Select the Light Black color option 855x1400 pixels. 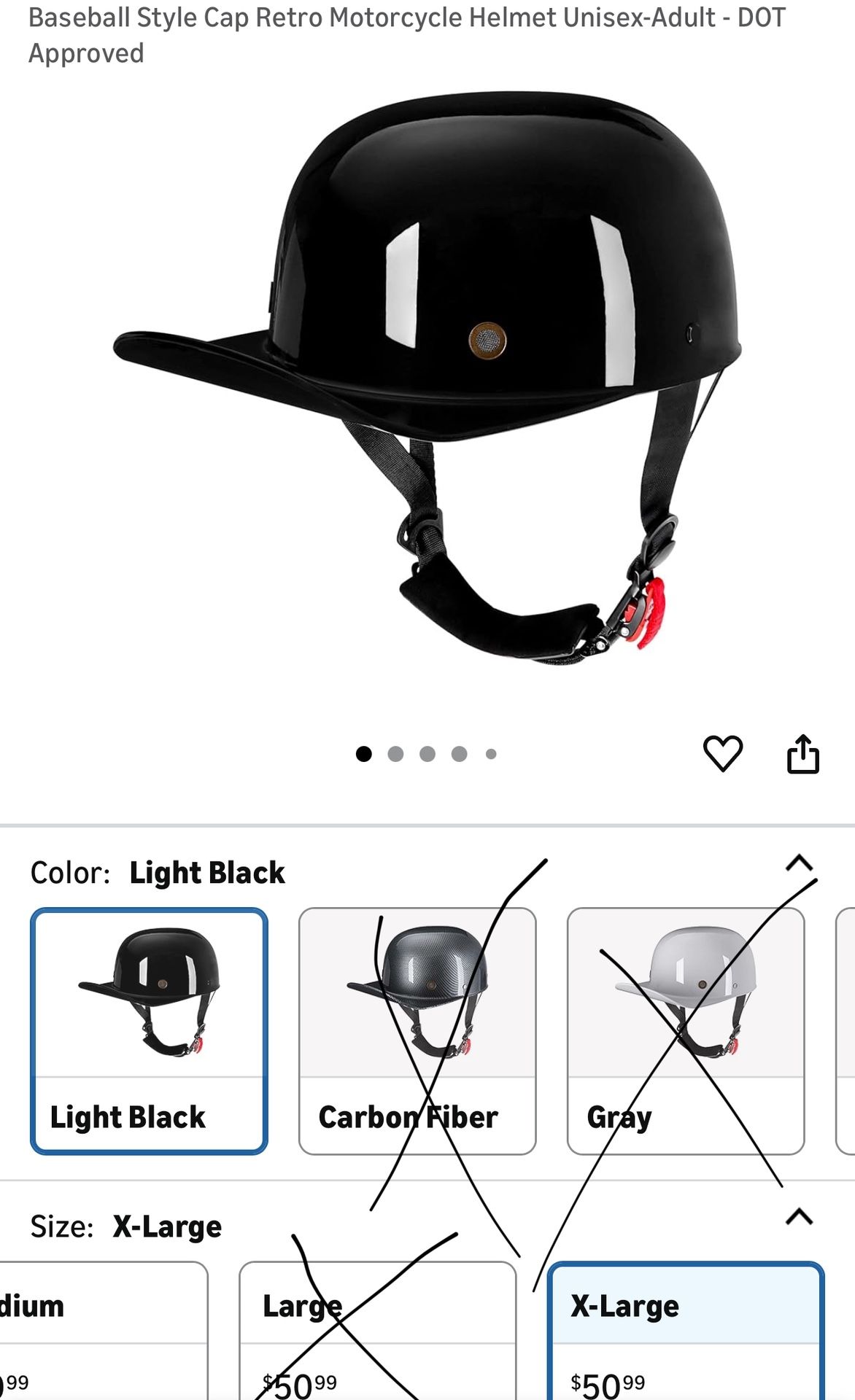pos(149,1031)
